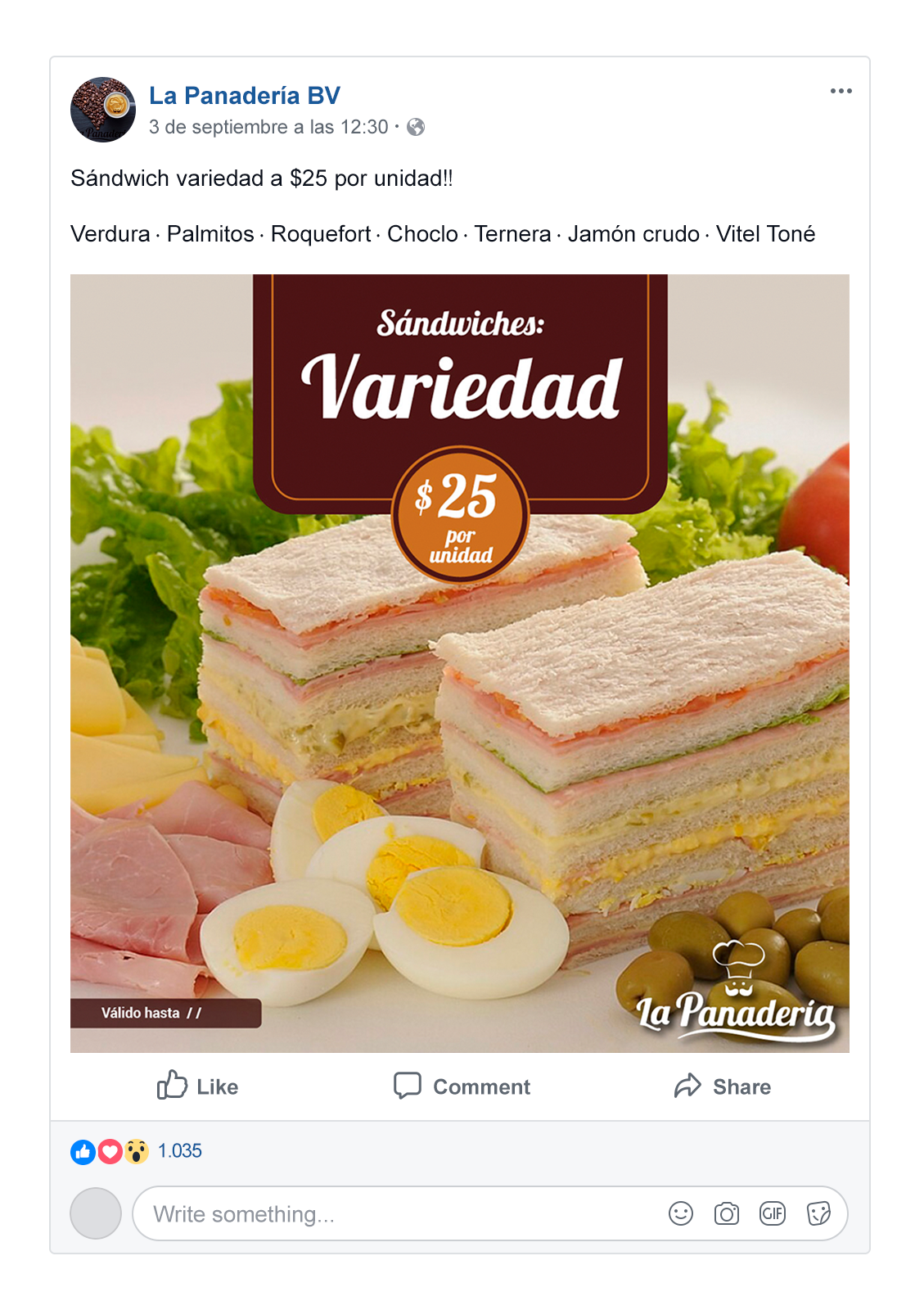The image size is (924, 1310).
Task: Share the La Panadería post
Action: pos(723,1086)
